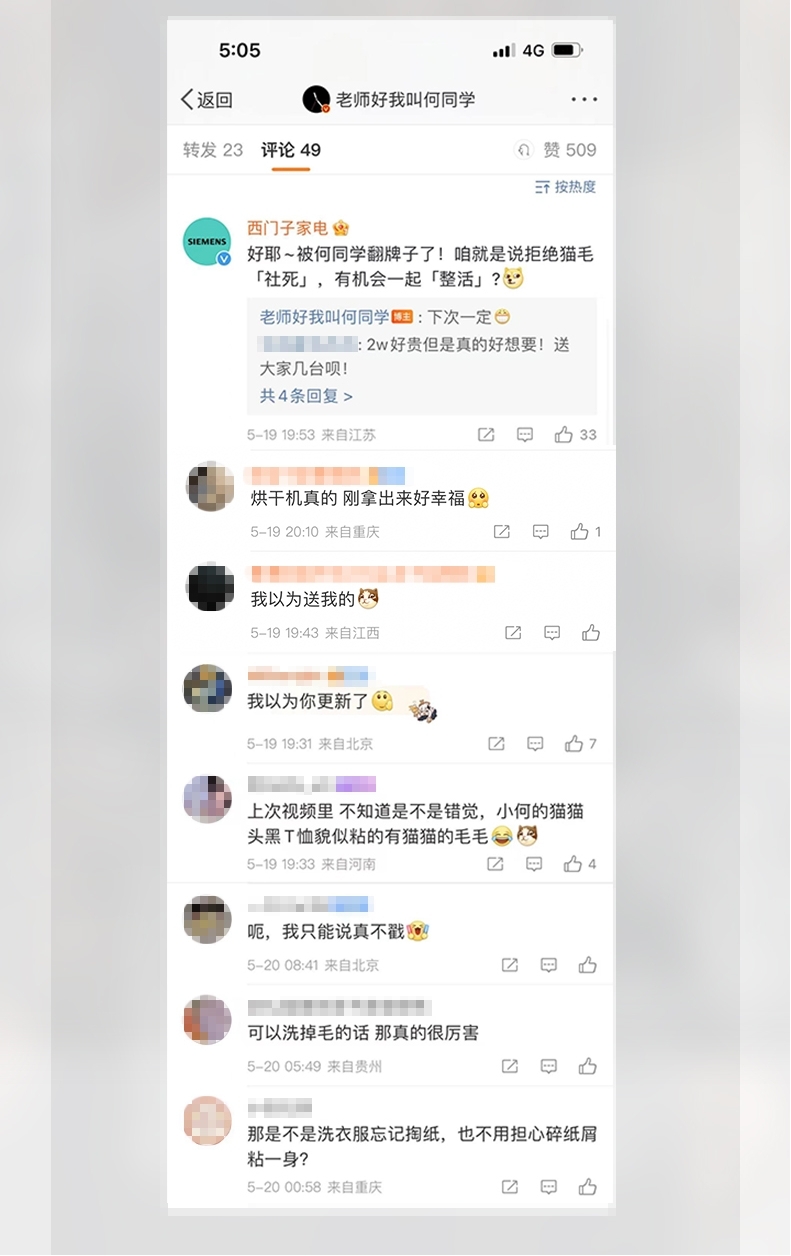Reply to the 我以为送我的 comment
Image resolution: width=791 pixels, height=1256 pixels.
tap(552, 633)
